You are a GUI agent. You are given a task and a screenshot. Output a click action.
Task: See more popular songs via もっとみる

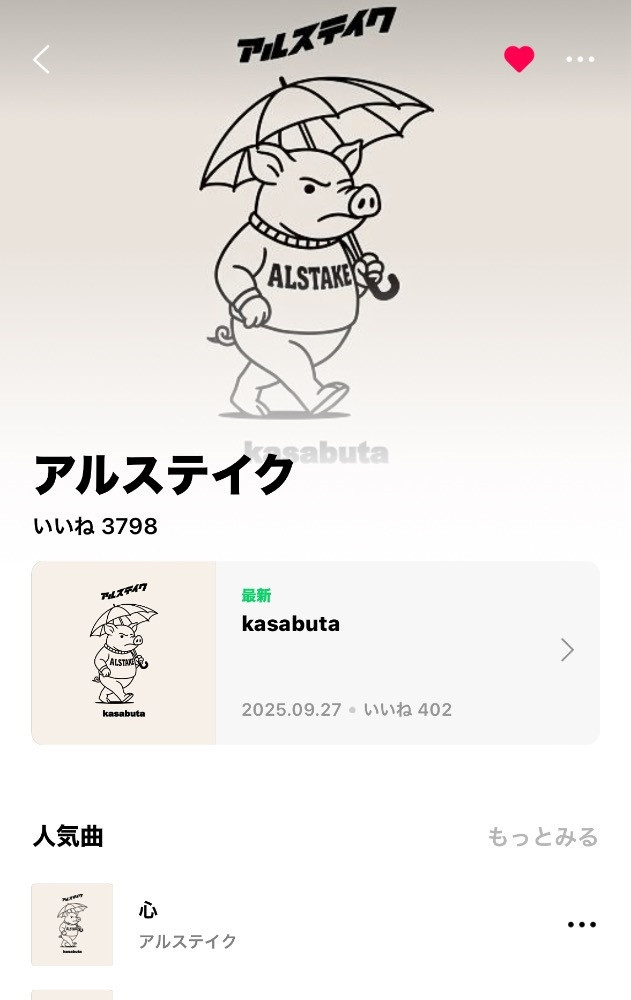point(542,836)
